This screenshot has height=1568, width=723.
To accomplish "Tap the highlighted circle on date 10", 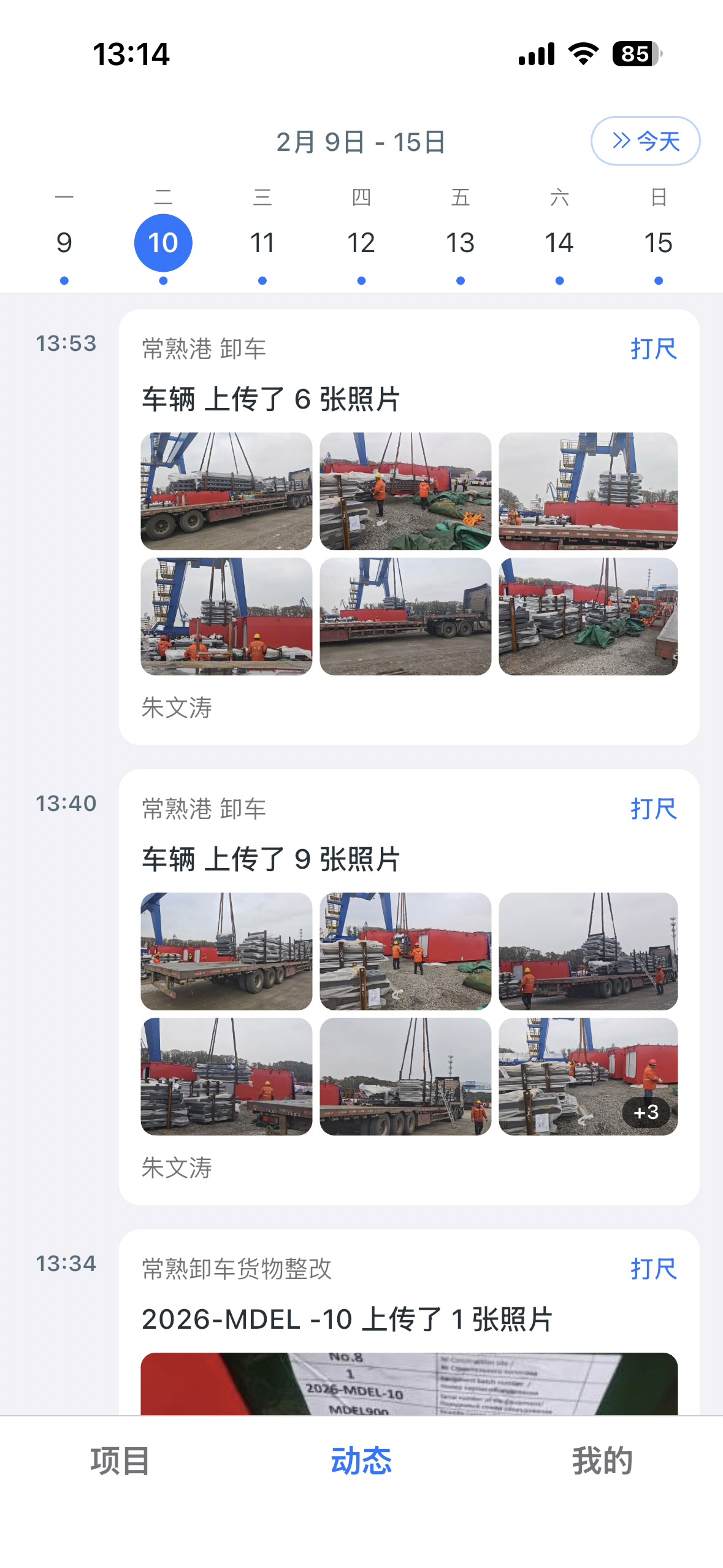I will coord(163,242).
